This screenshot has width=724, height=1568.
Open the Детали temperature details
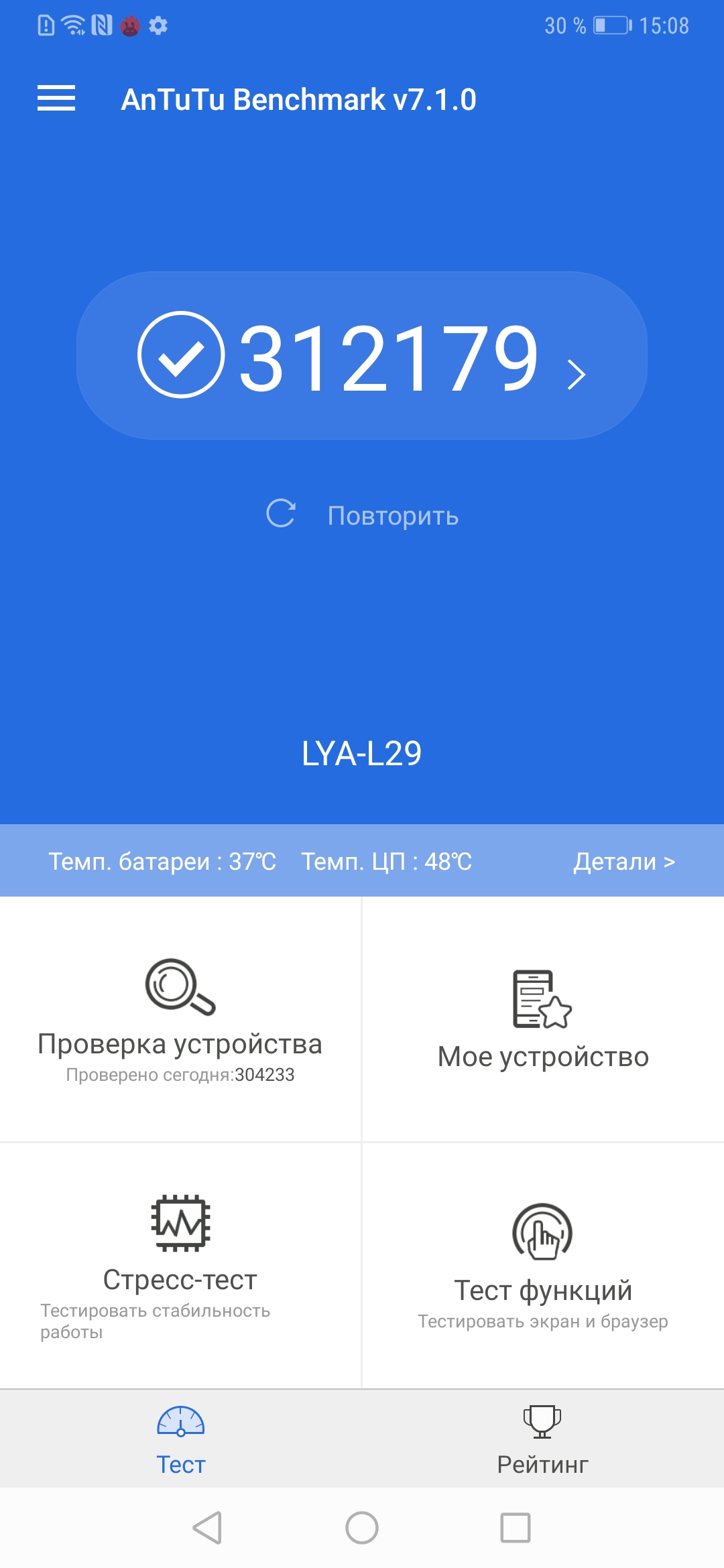pos(623,861)
